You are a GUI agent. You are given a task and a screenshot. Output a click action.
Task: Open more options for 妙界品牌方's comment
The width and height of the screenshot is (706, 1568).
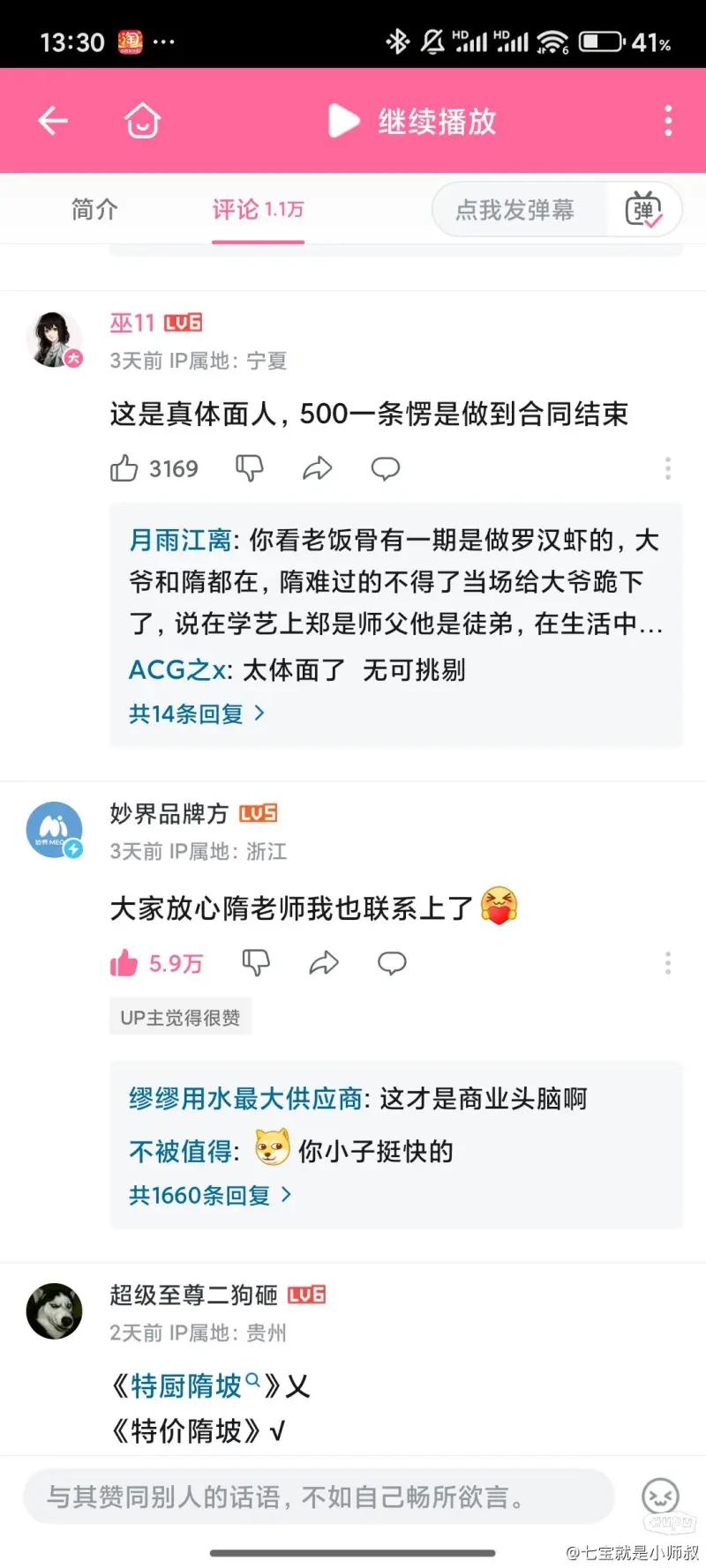[x=668, y=963]
